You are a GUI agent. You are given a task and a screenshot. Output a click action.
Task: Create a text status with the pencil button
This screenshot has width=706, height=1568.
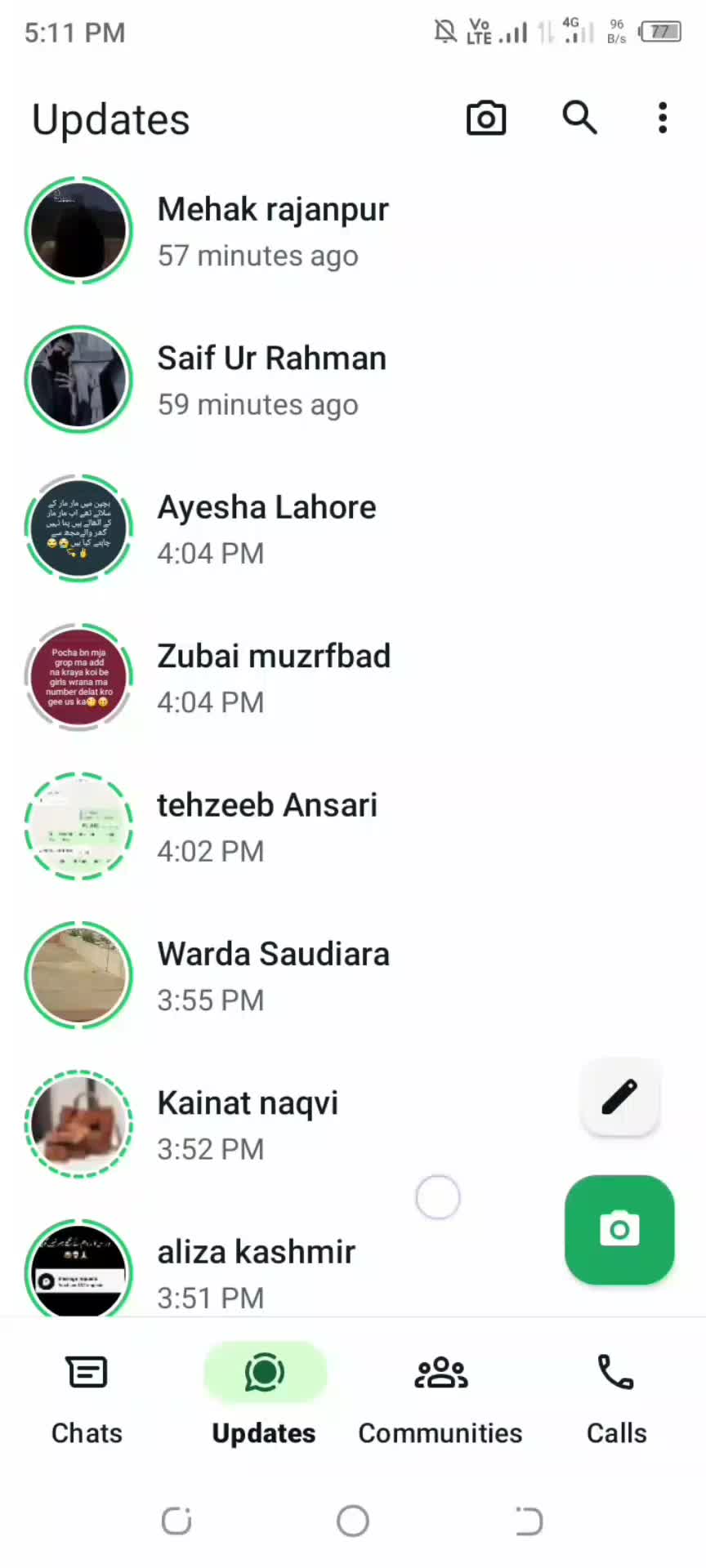(x=619, y=1097)
